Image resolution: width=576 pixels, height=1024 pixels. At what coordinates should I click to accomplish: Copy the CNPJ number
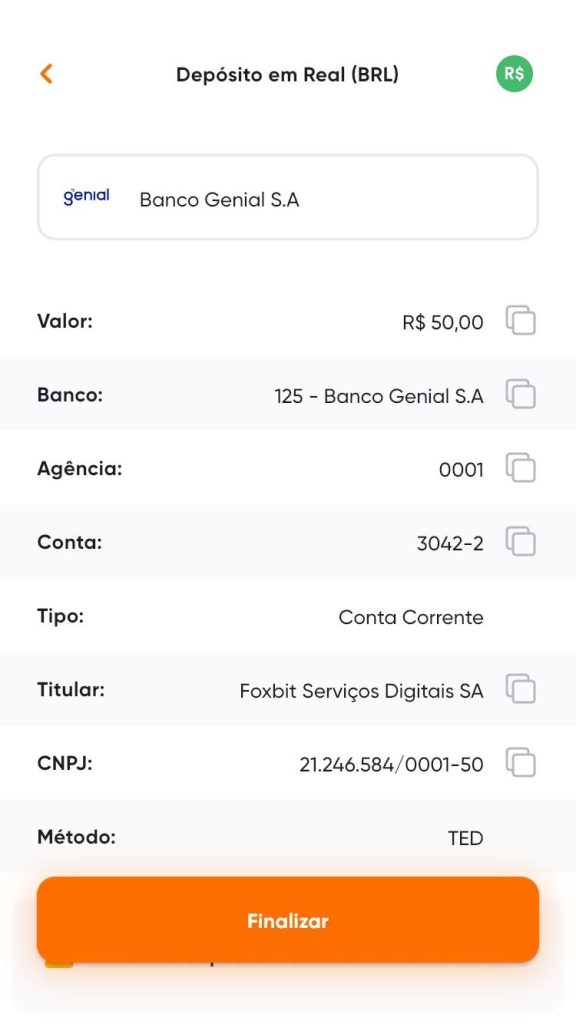tap(520, 763)
